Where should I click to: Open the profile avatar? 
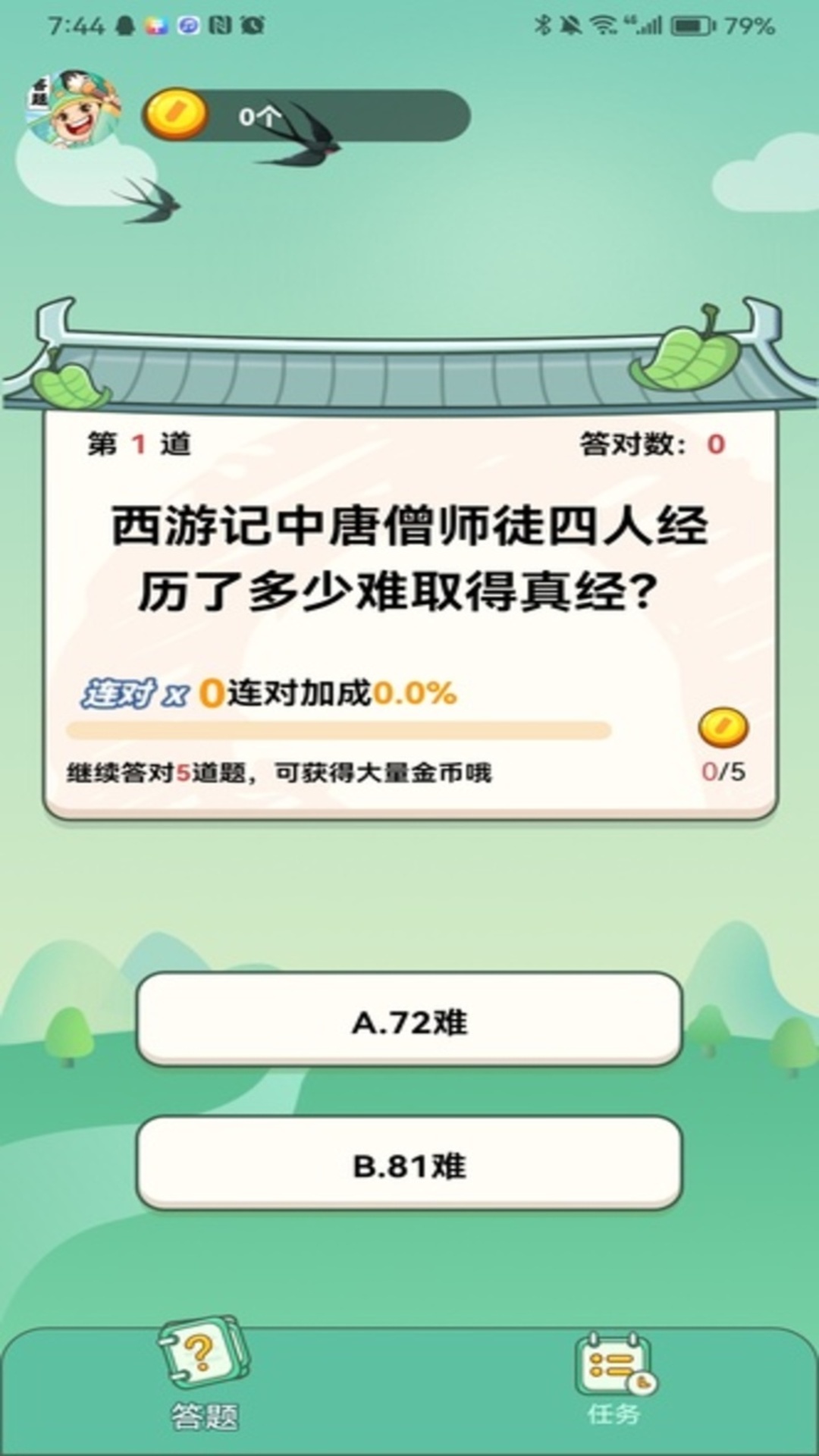(74, 110)
